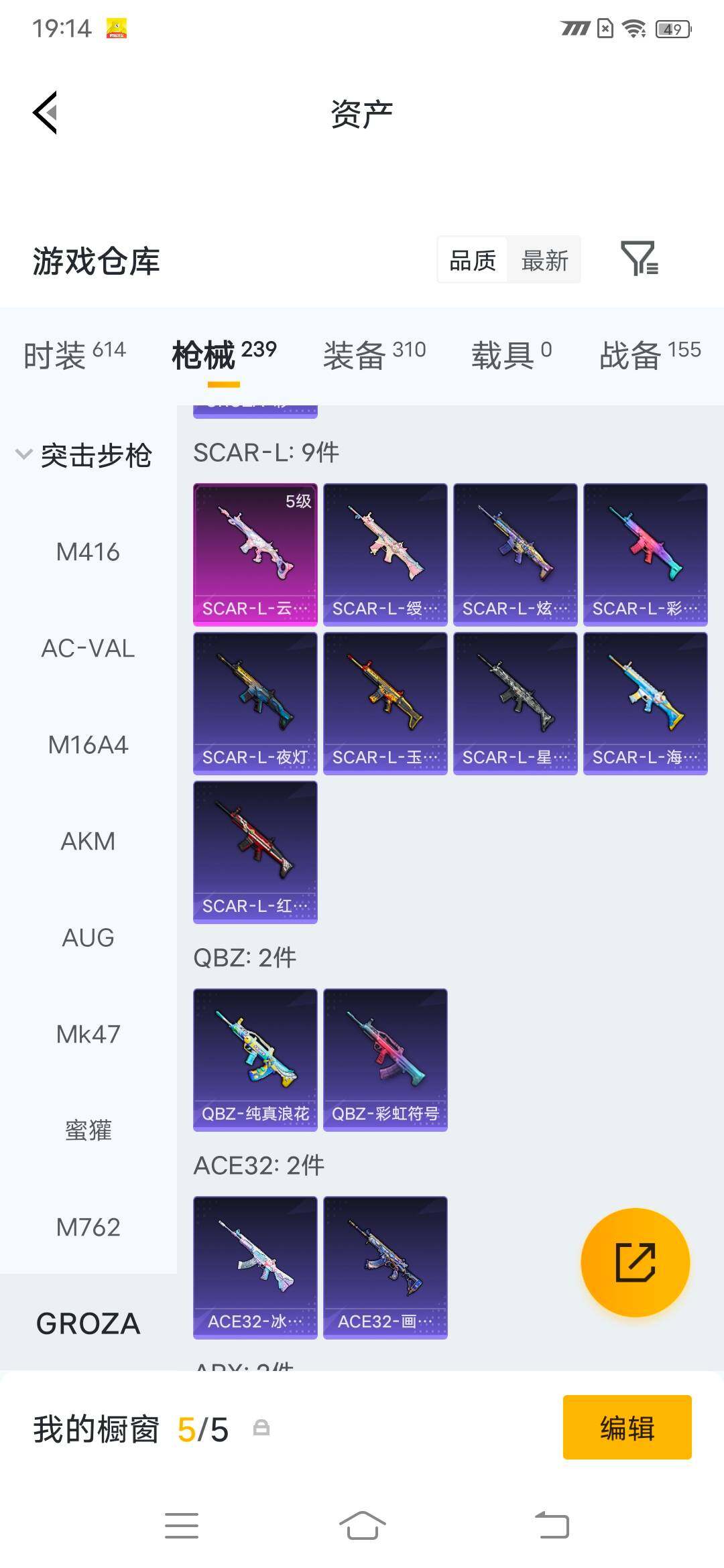View the QBZ-彩虹符号 skin
The image size is (724, 1568).
[385, 1060]
